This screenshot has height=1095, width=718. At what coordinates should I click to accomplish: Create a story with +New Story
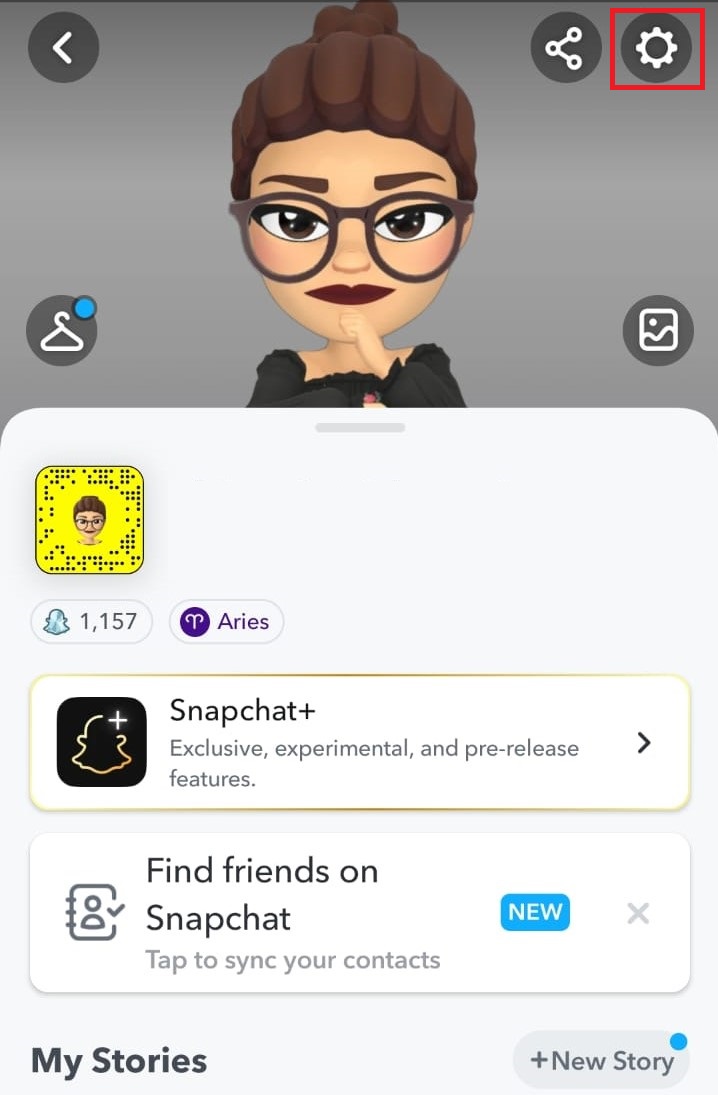(602, 1060)
